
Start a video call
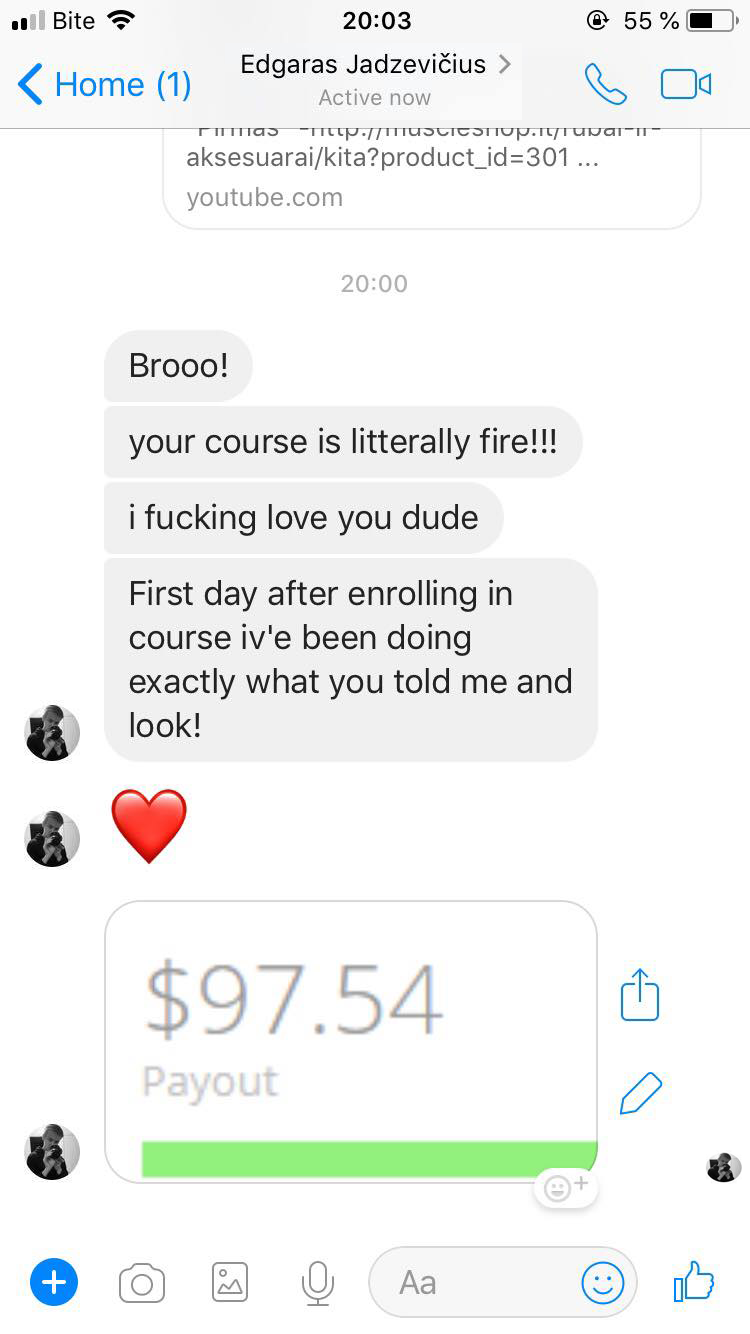tap(686, 85)
